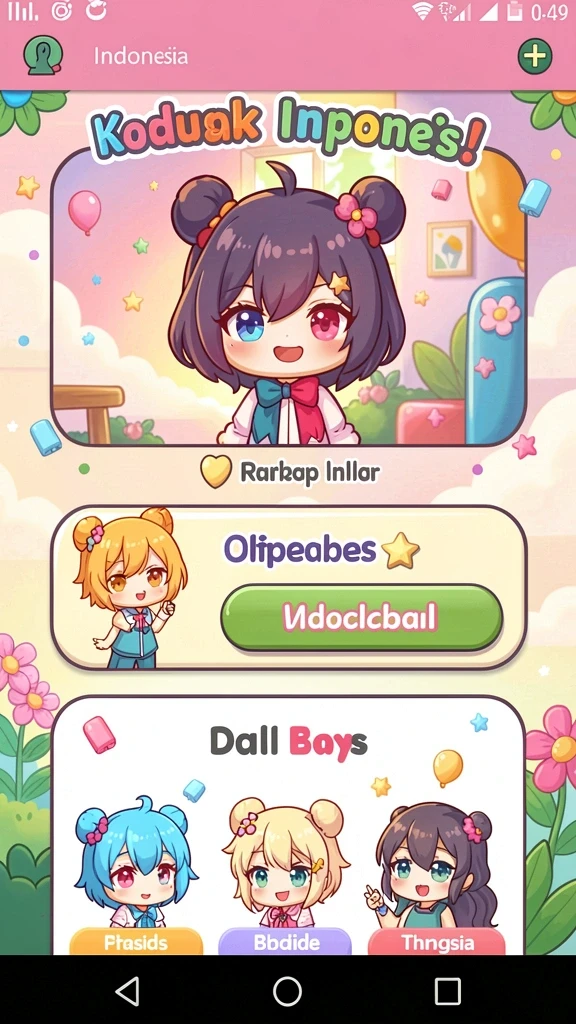Tap the red Thngsia button
Screen dimensions: 576x1024
(x=437, y=942)
